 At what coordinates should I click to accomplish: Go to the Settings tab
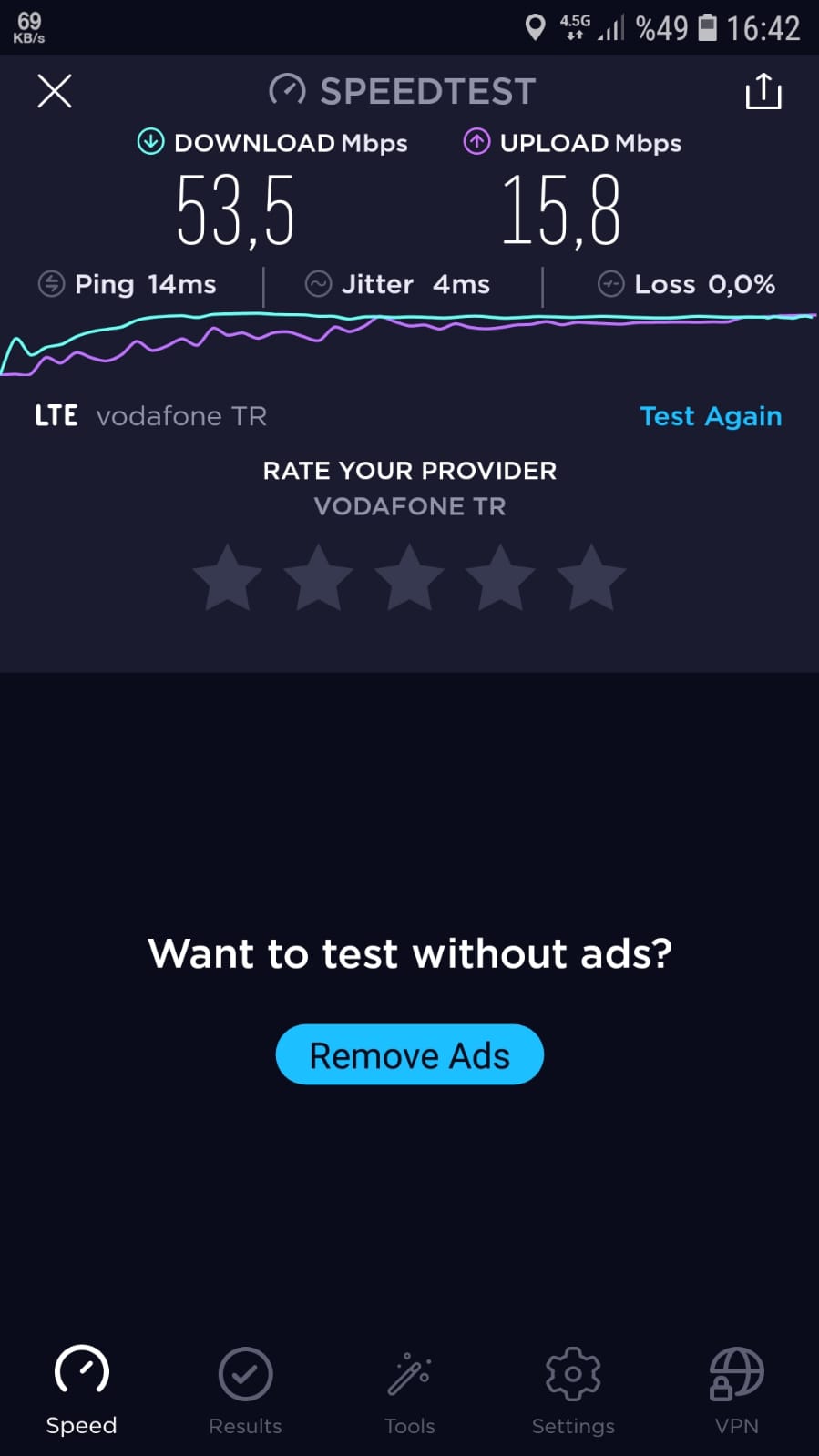[573, 1391]
